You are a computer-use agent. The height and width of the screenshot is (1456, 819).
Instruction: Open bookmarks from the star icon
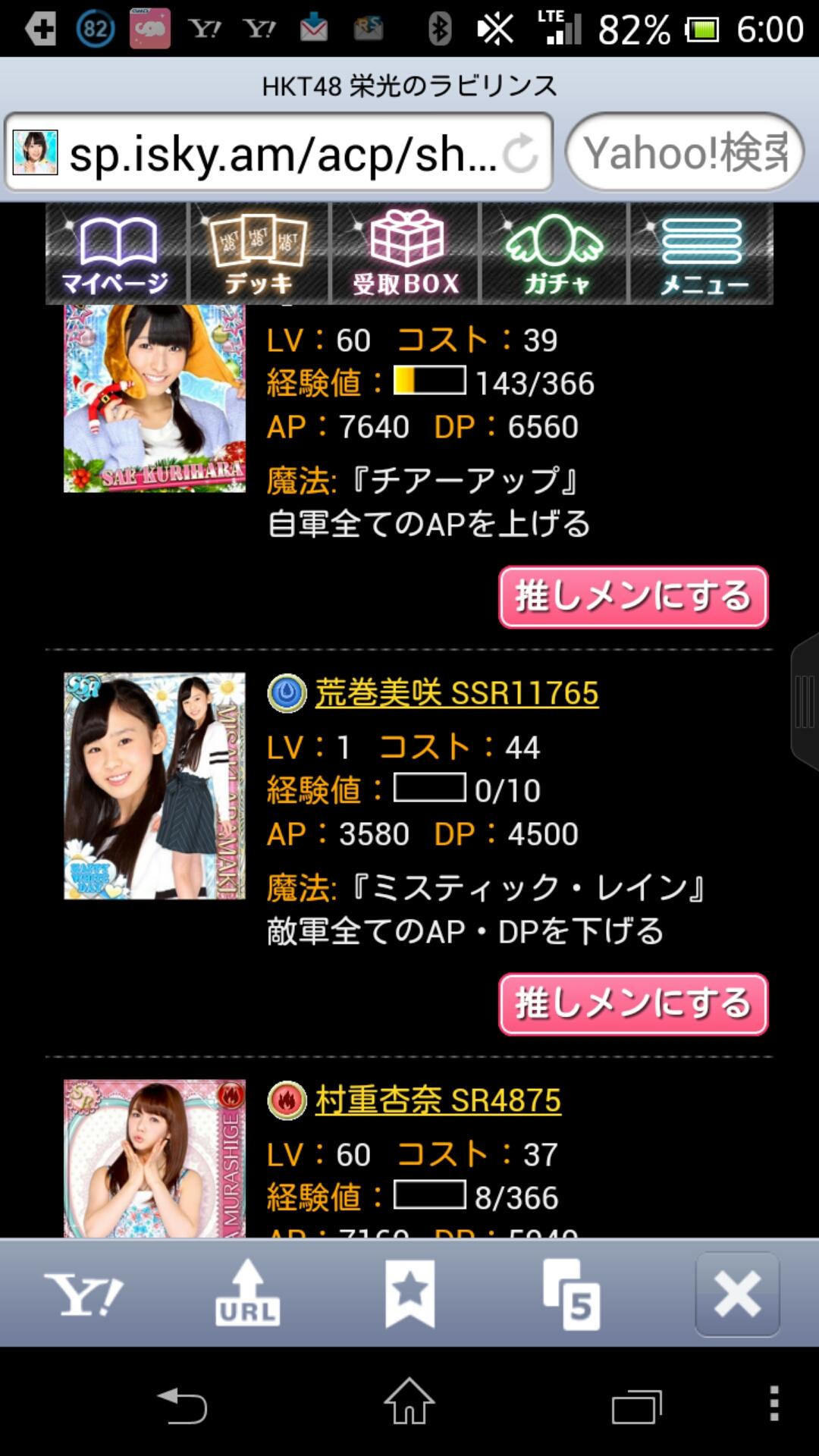pyautogui.click(x=409, y=1294)
